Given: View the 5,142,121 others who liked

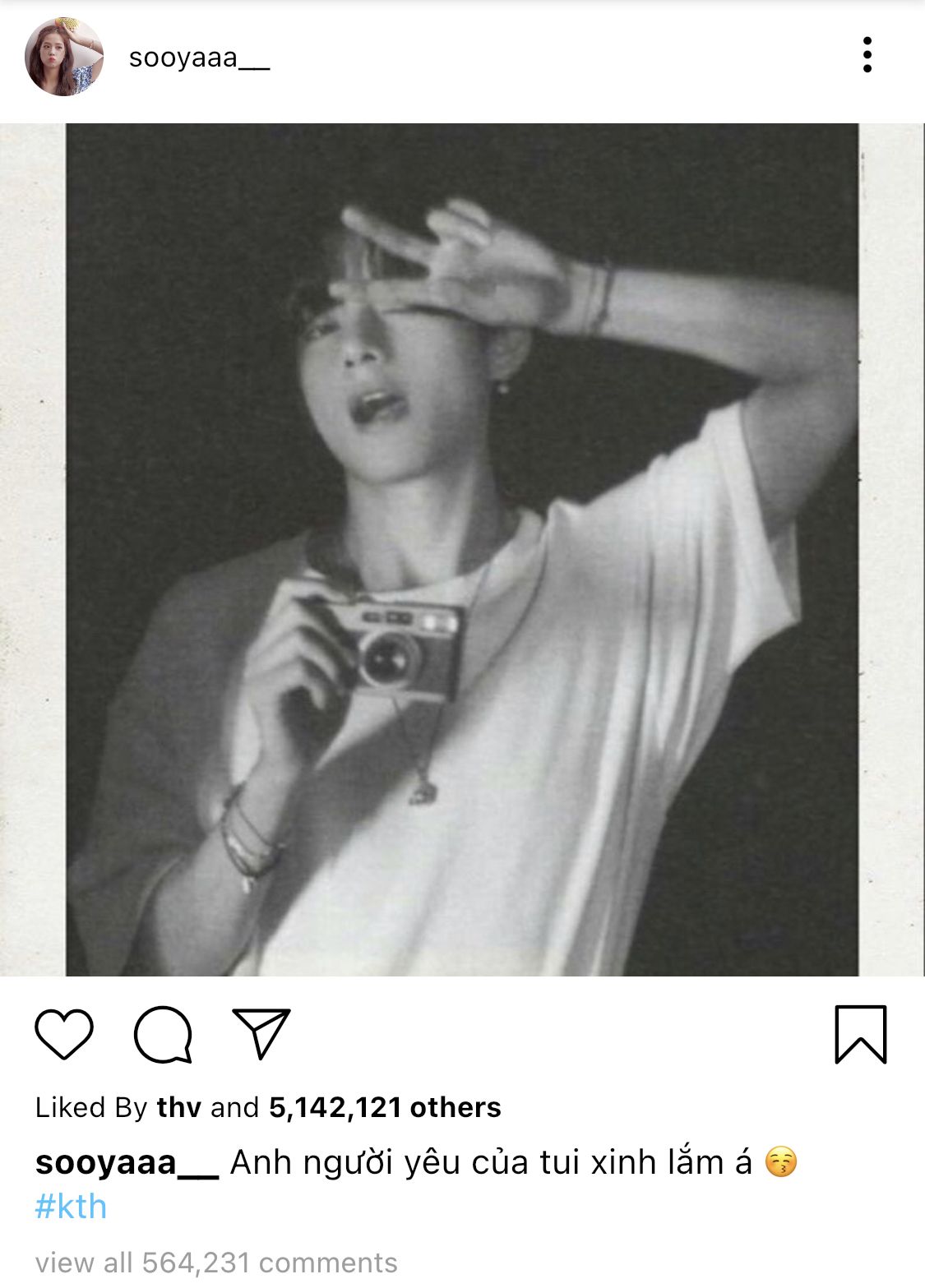Looking at the screenshot, I should point(385,1108).
